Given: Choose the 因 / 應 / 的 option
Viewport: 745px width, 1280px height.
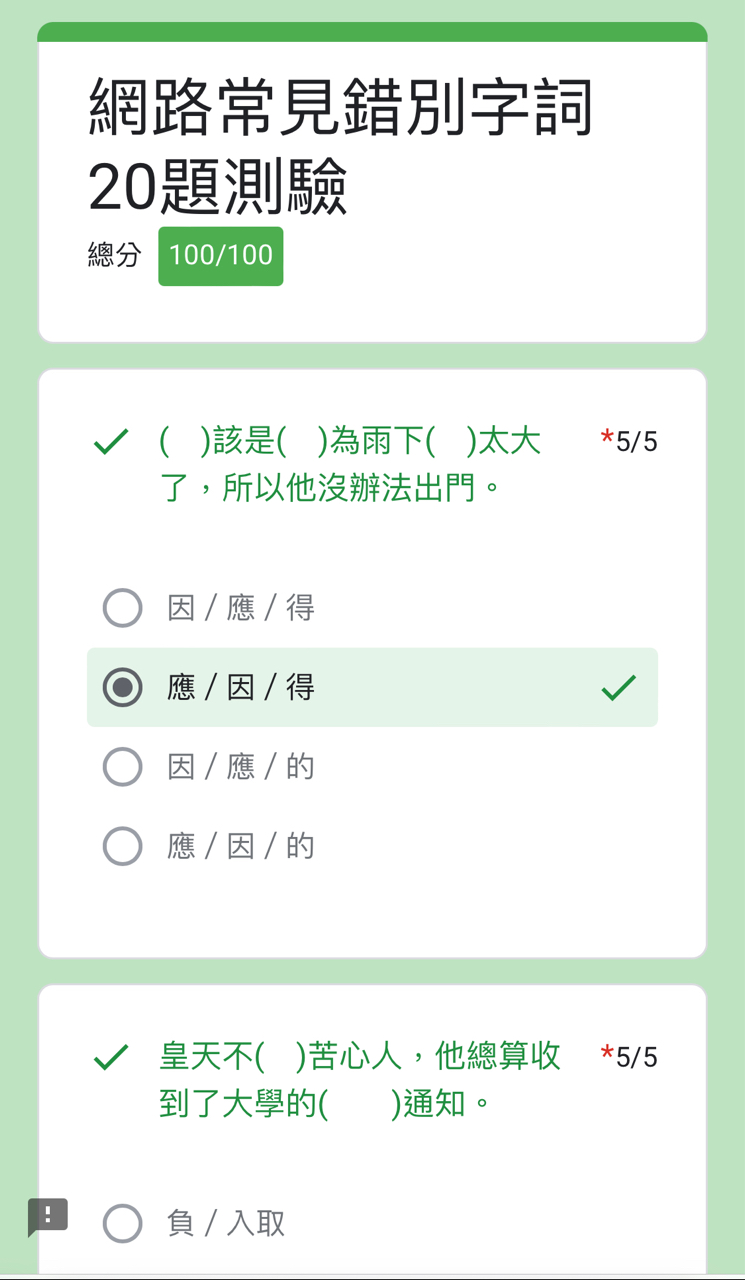Looking at the screenshot, I should click(x=123, y=767).
